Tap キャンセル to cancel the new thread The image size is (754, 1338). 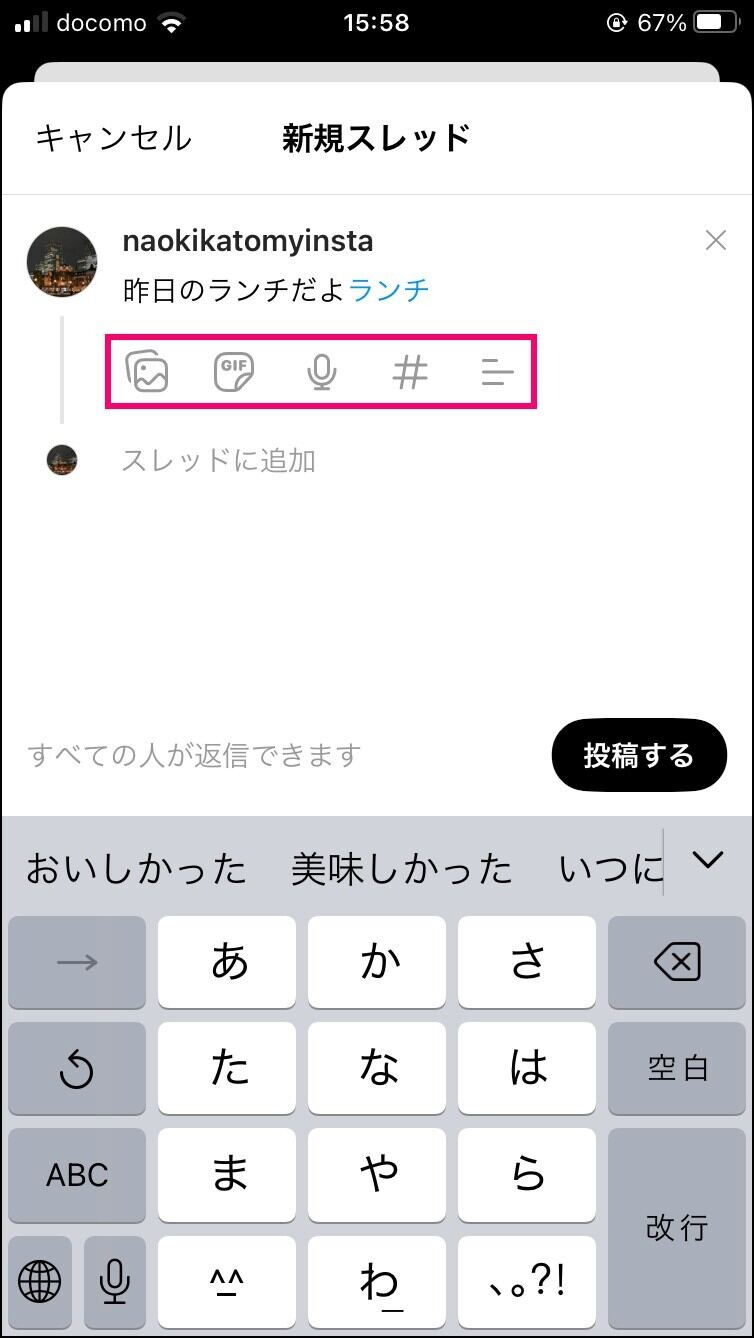click(x=113, y=138)
